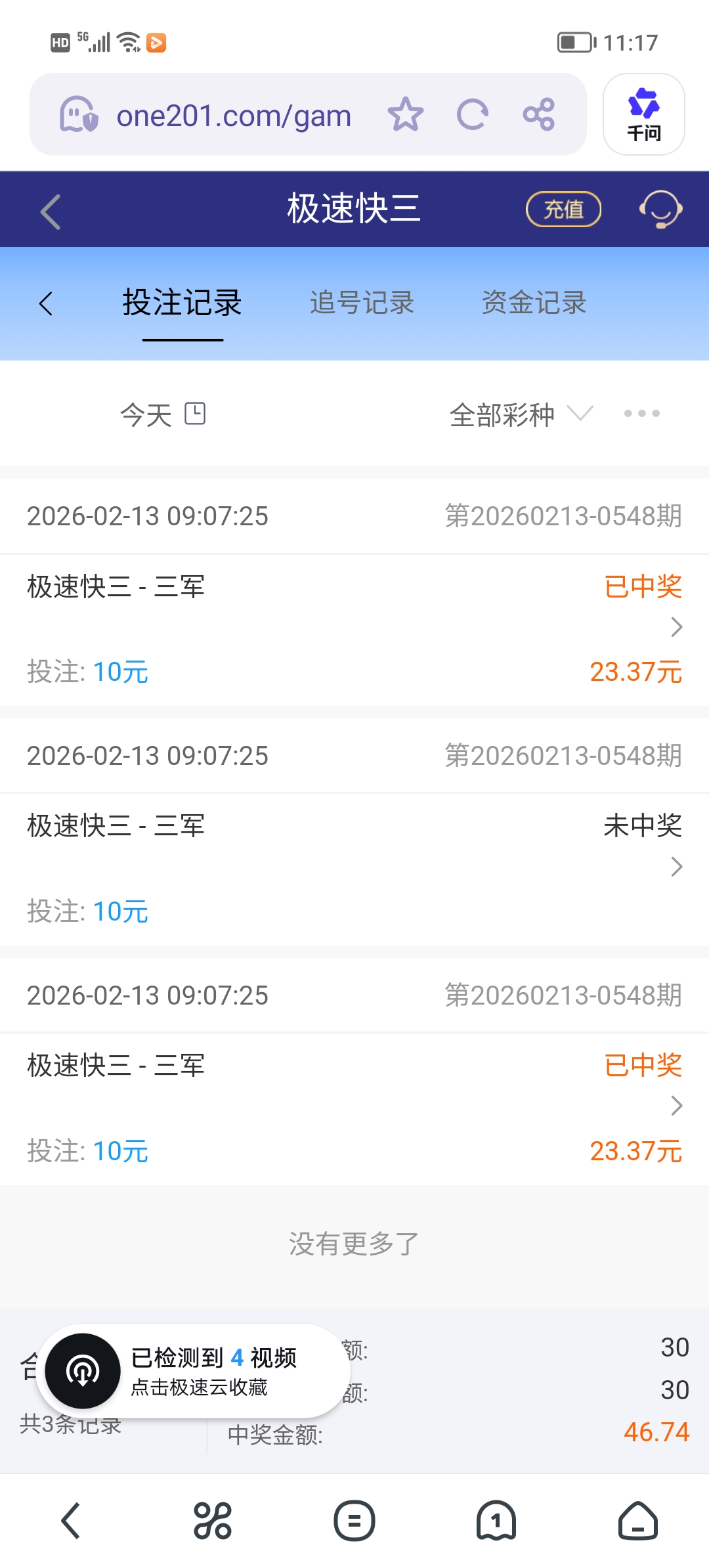
Task: Open customer service chat headset icon
Action: 660,209
